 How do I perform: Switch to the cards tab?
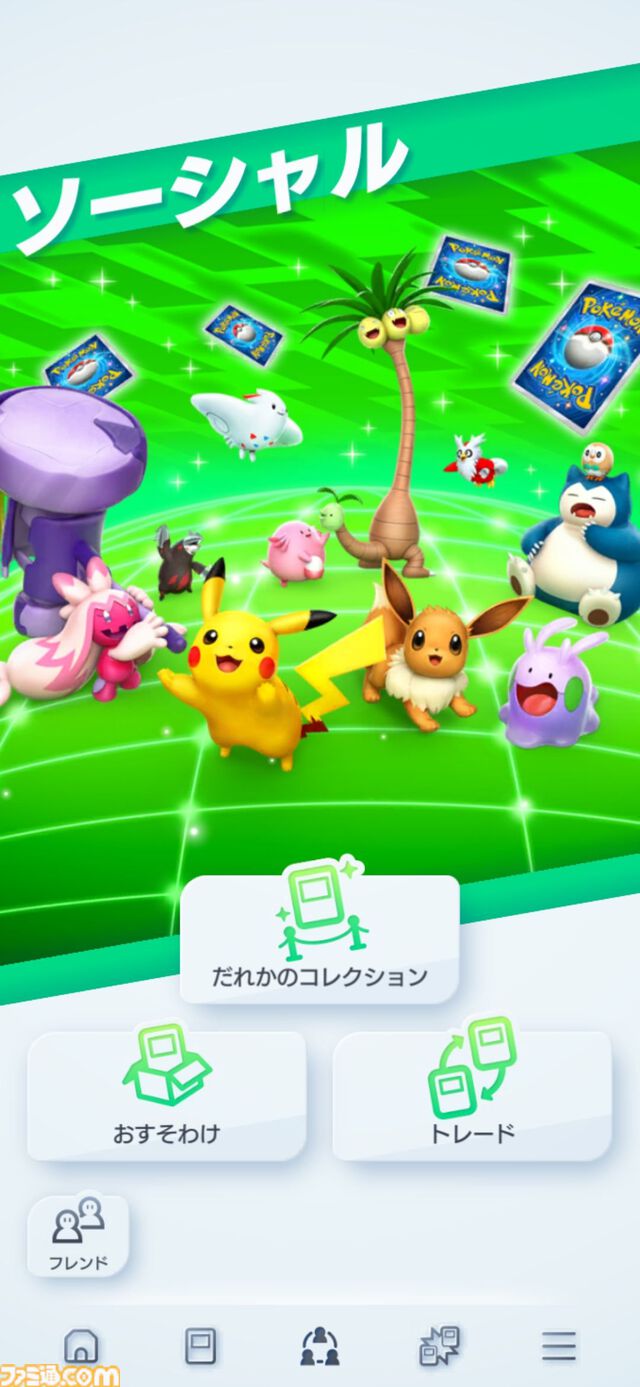pyautogui.click(x=200, y=1346)
